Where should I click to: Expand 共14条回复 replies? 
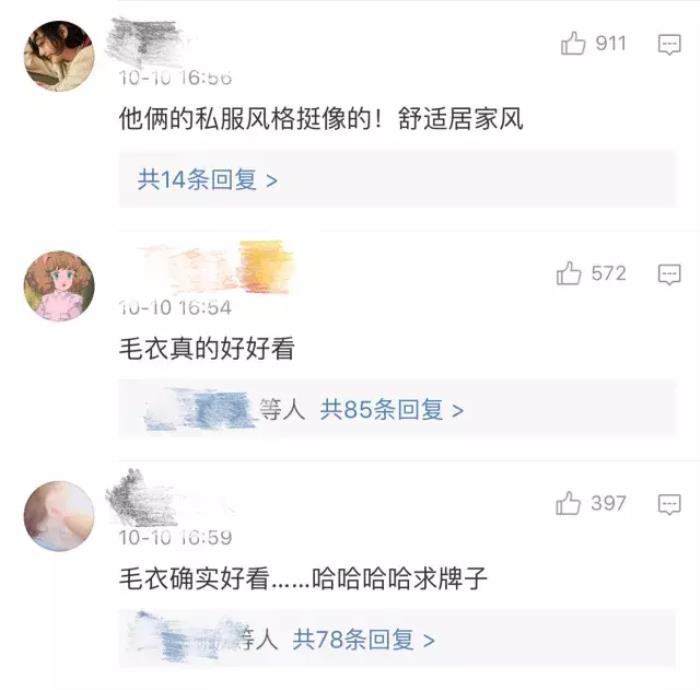tap(207, 180)
